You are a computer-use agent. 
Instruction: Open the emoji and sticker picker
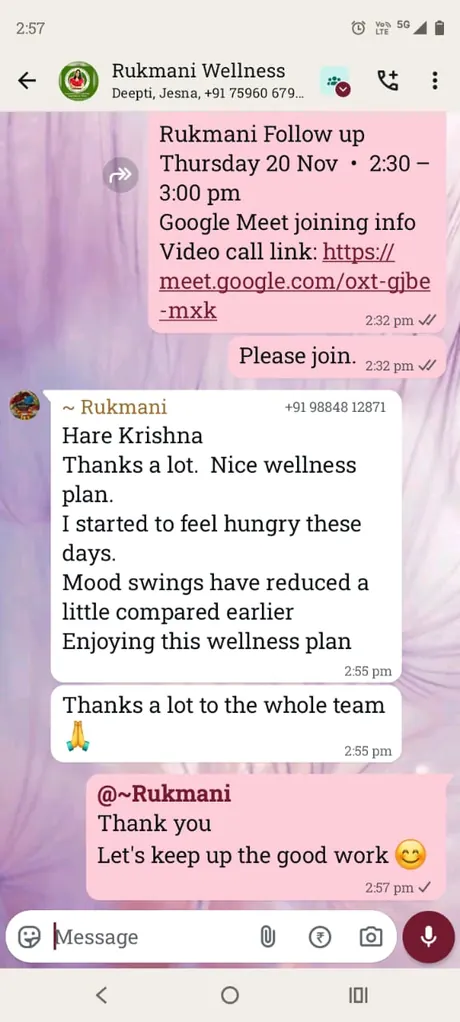(x=29, y=937)
